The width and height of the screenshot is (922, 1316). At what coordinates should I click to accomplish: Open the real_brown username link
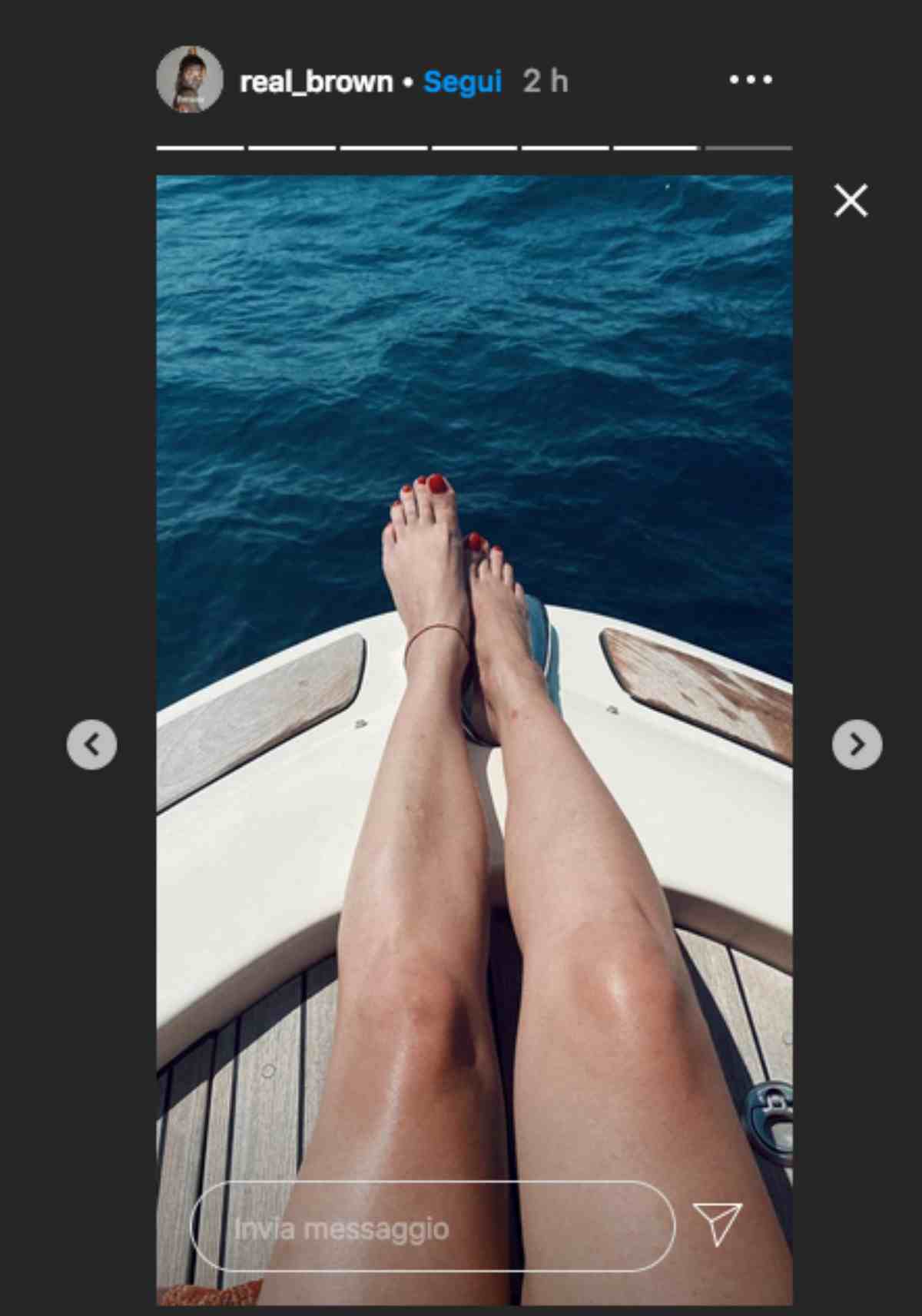pyautogui.click(x=316, y=81)
